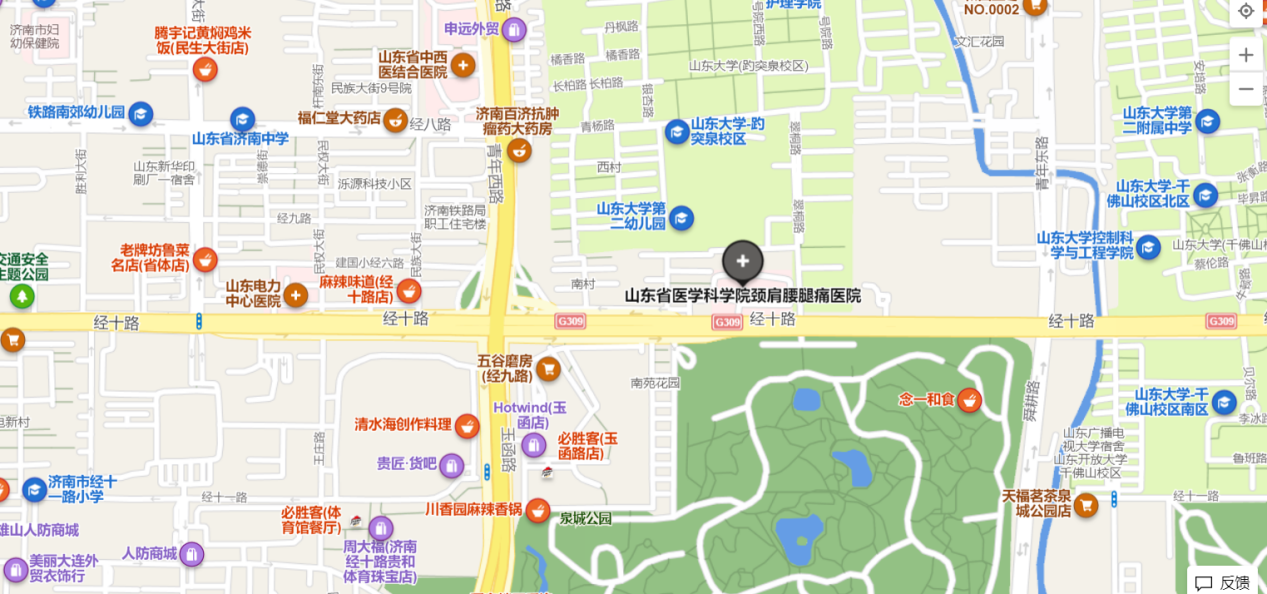Viewport: 1267px width, 594px height.
Task: Open the 反馈 feedback button
Action: coord(1222,582)
